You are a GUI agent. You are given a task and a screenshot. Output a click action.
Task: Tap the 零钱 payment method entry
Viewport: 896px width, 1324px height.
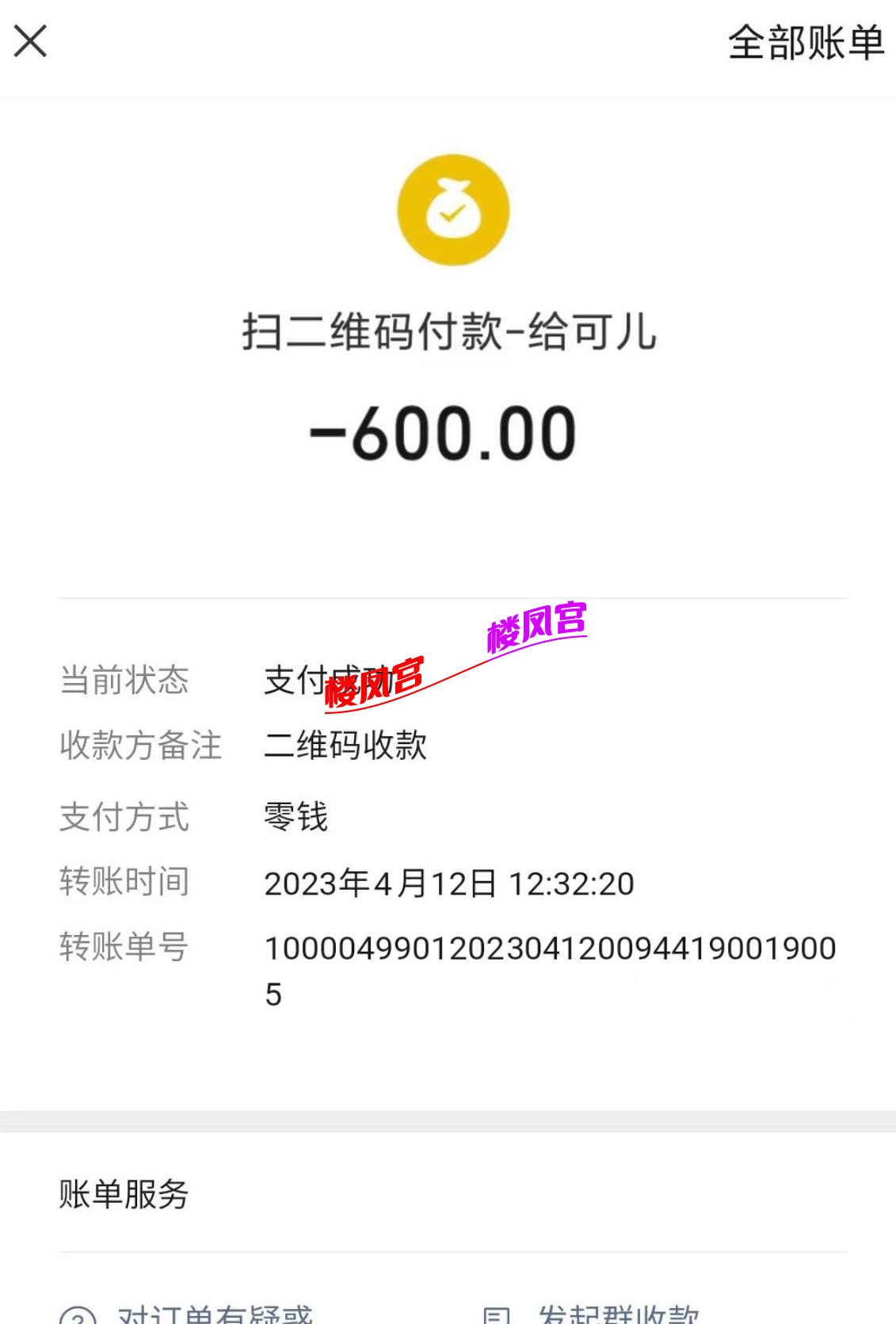click(x=293, y=818)
